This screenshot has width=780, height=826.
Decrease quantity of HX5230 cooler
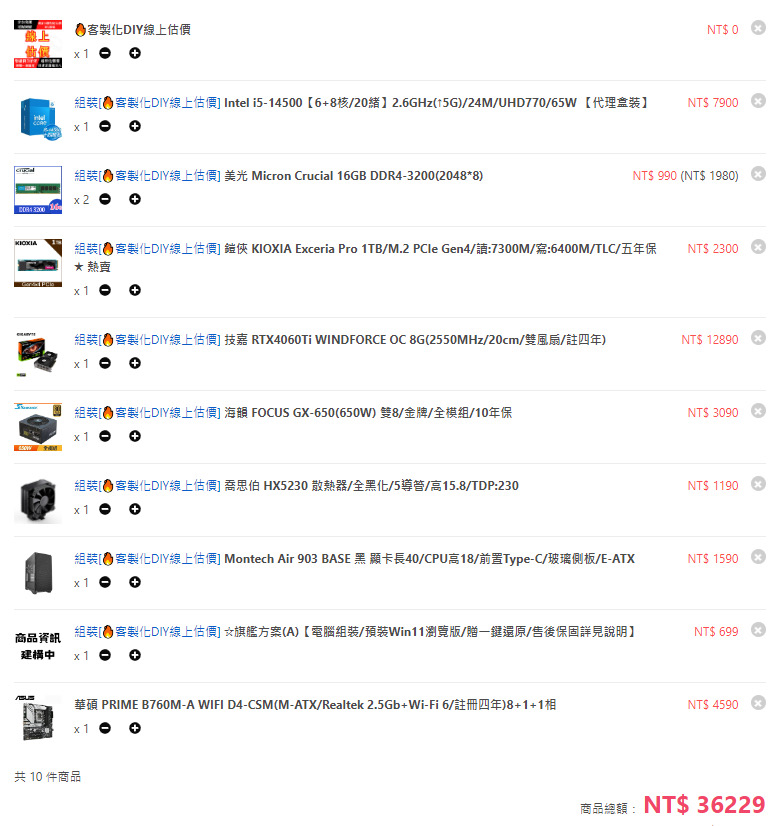[x=105, y=510]
